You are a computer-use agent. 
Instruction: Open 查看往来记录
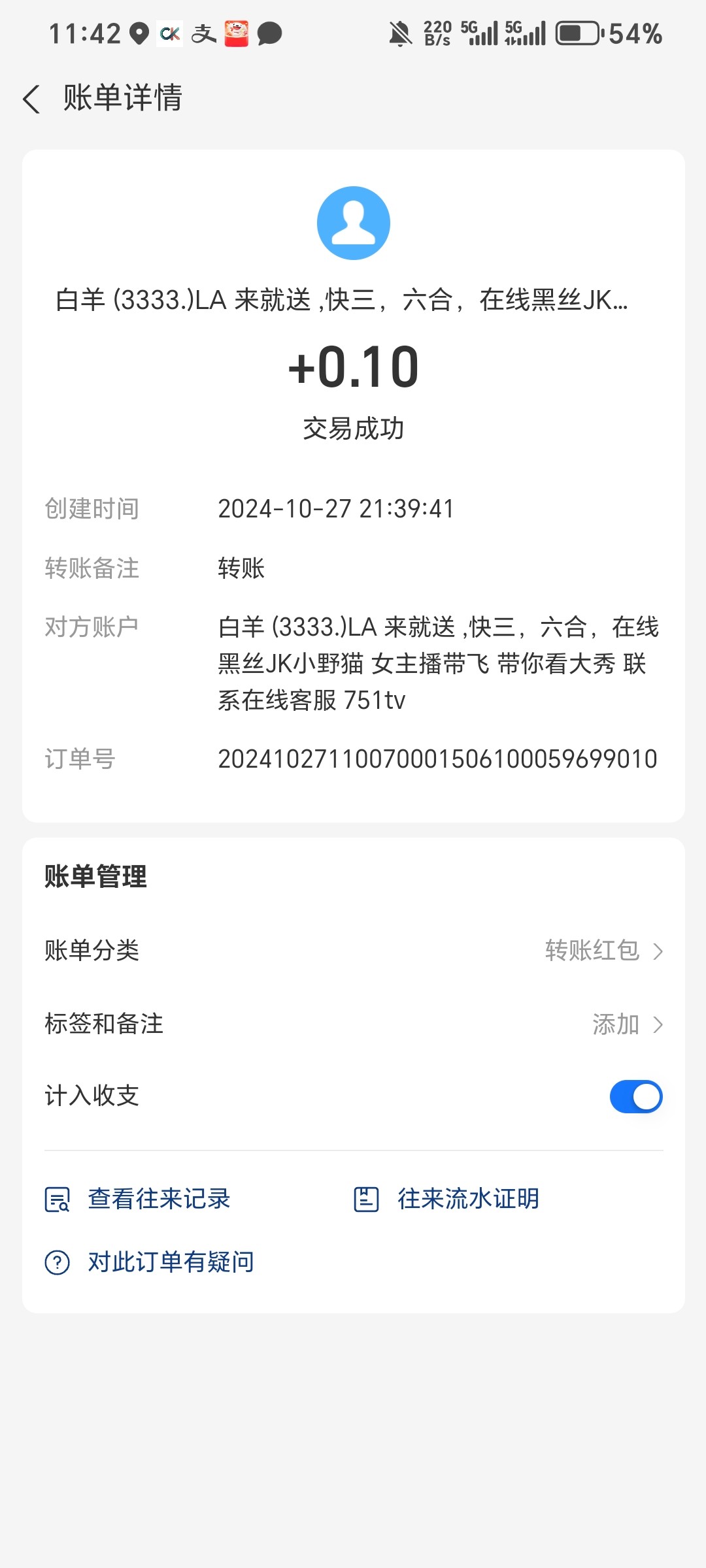[x=158, y=1198]
